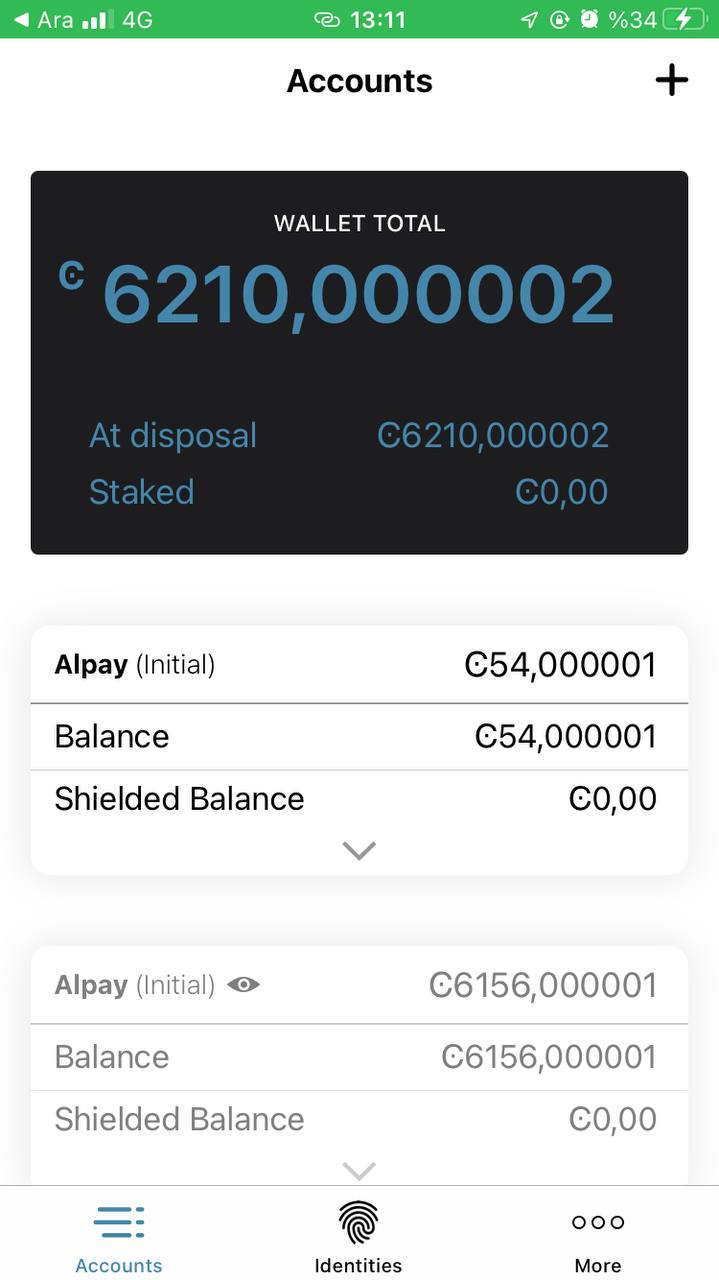Return to previous app via Ara back link
Image resolution: width=719 pixels, height=1280 pixels.
coord(44,19)
